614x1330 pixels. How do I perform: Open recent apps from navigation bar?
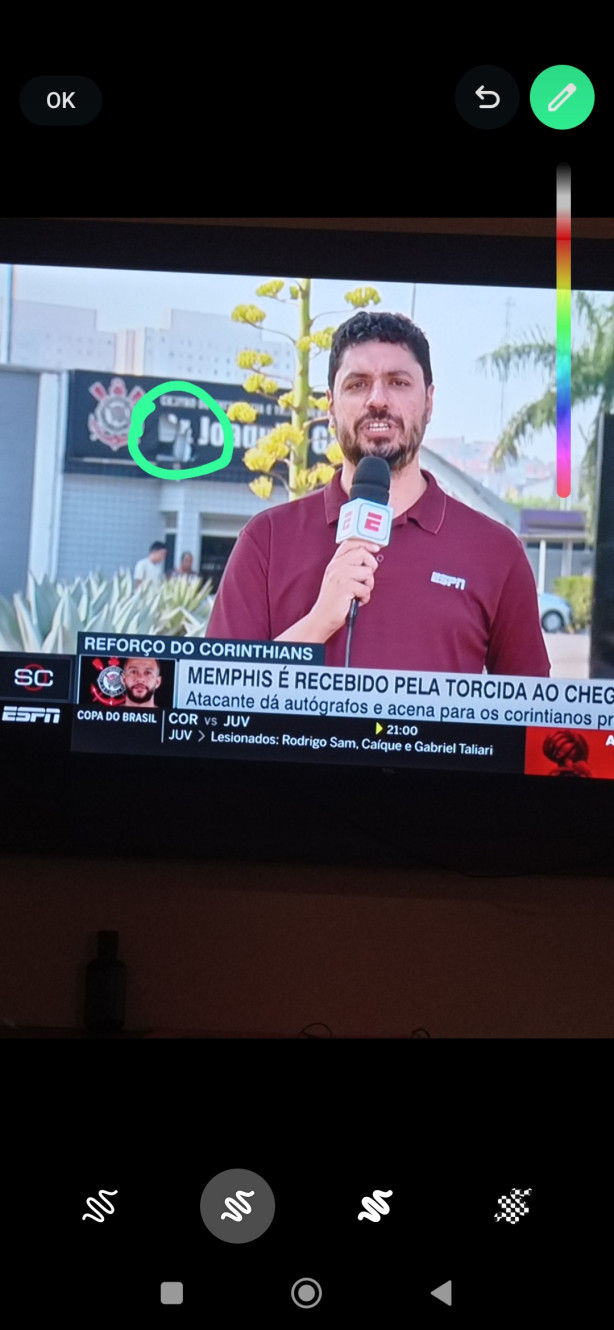(x=172, y=1293)
